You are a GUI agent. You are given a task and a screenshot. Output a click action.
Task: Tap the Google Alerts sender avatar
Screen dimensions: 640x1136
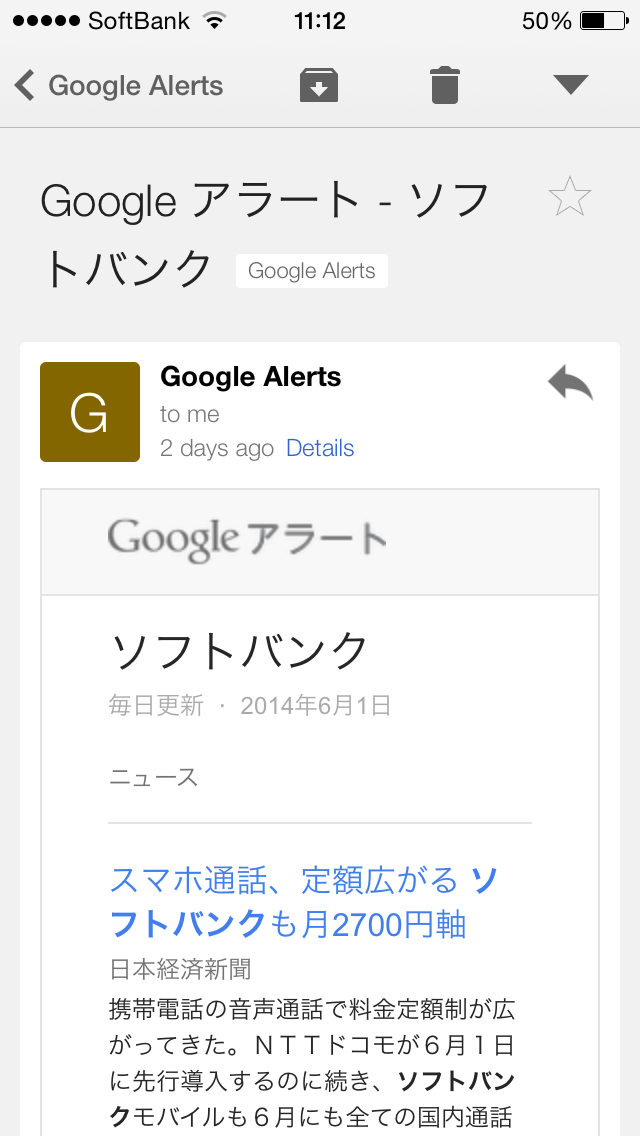click(90, 412)
